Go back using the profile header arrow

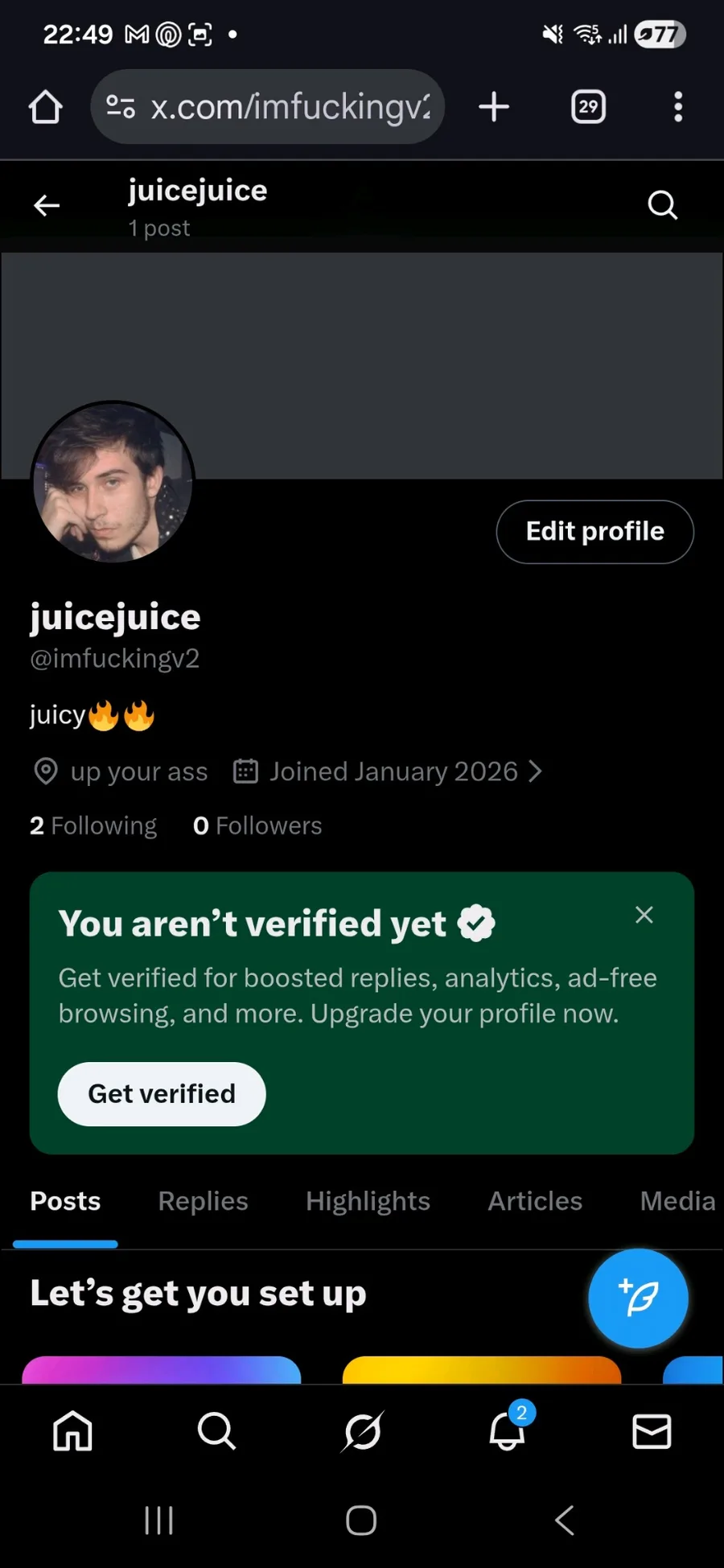coord(47,206)
